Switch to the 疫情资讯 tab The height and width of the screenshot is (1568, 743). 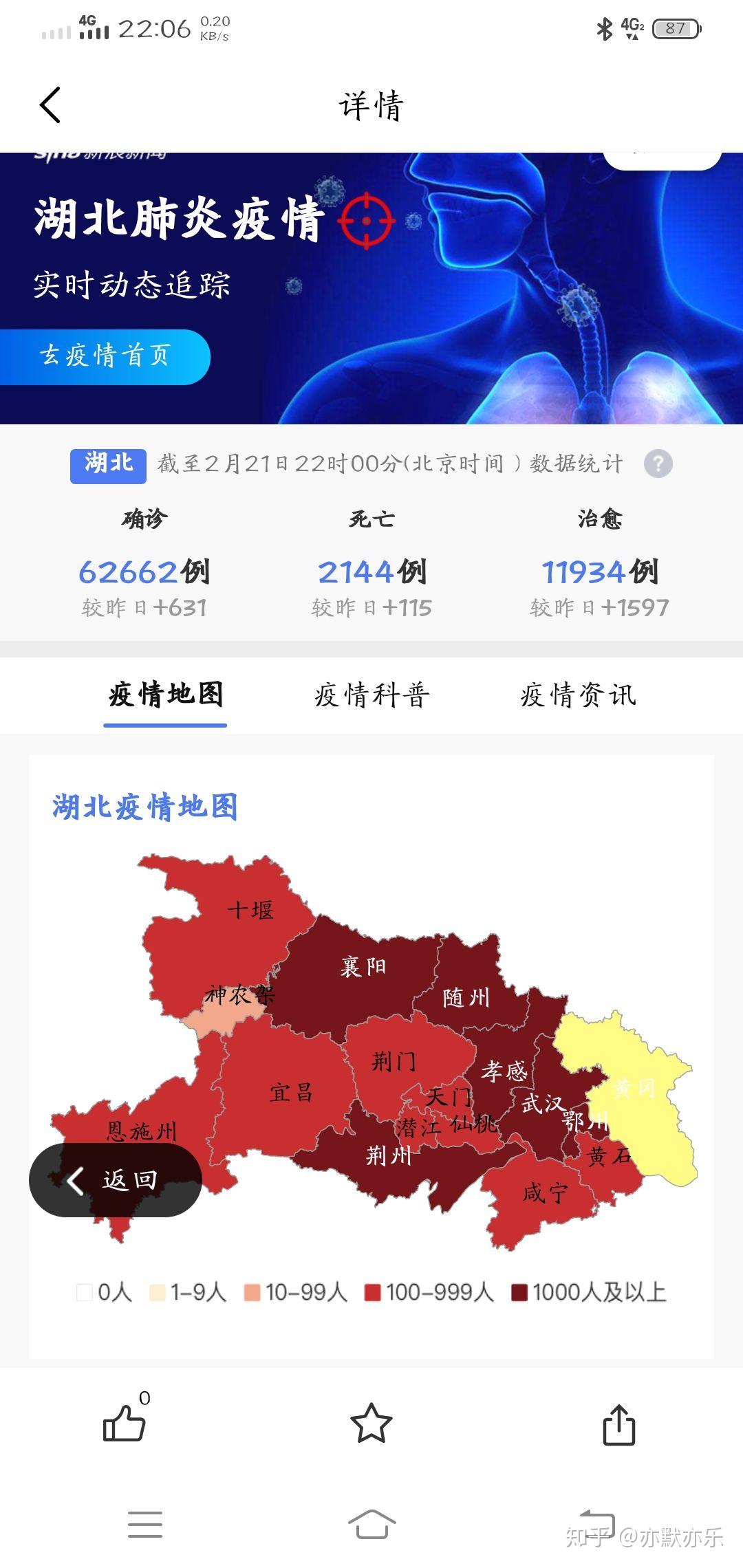point(578,695)
